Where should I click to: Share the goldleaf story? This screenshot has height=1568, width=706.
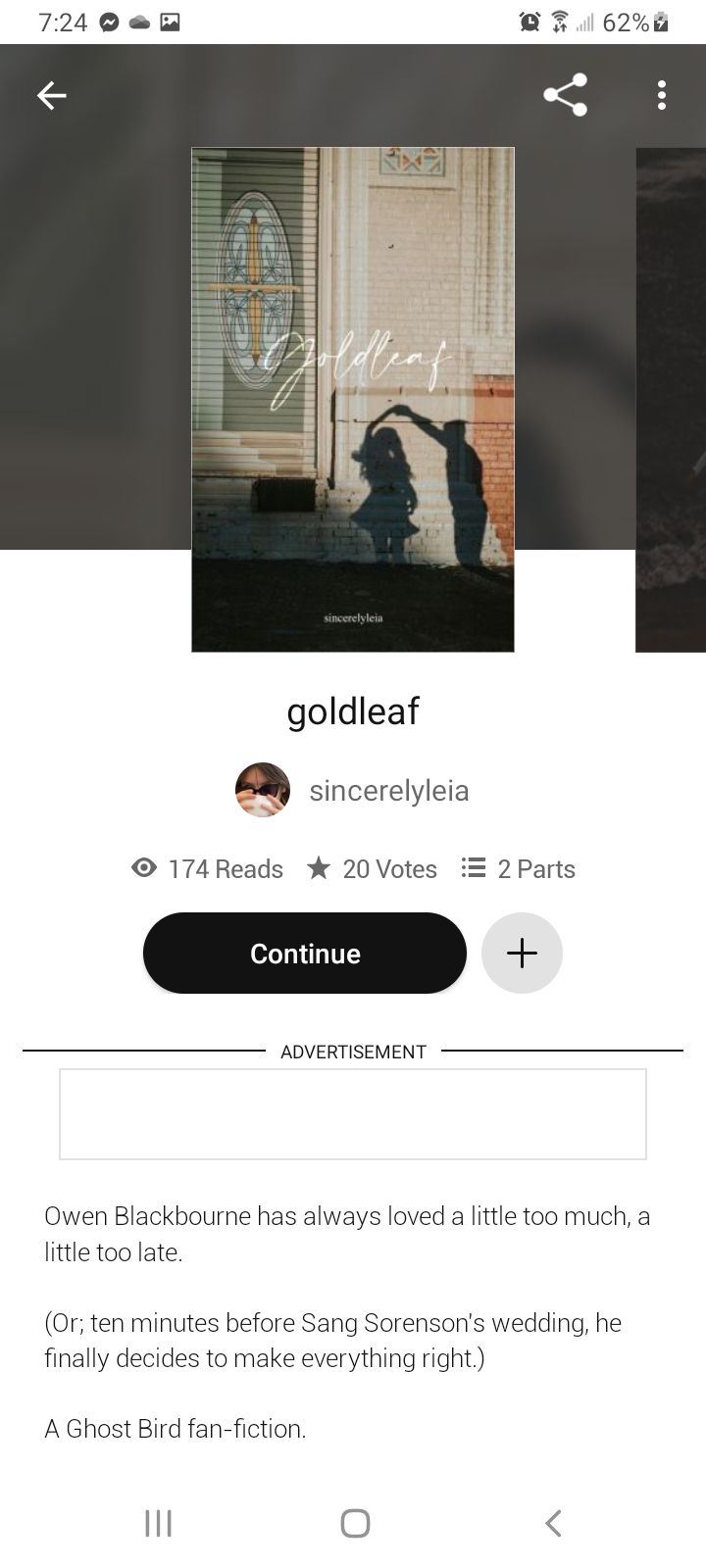(x=565, y=95)
